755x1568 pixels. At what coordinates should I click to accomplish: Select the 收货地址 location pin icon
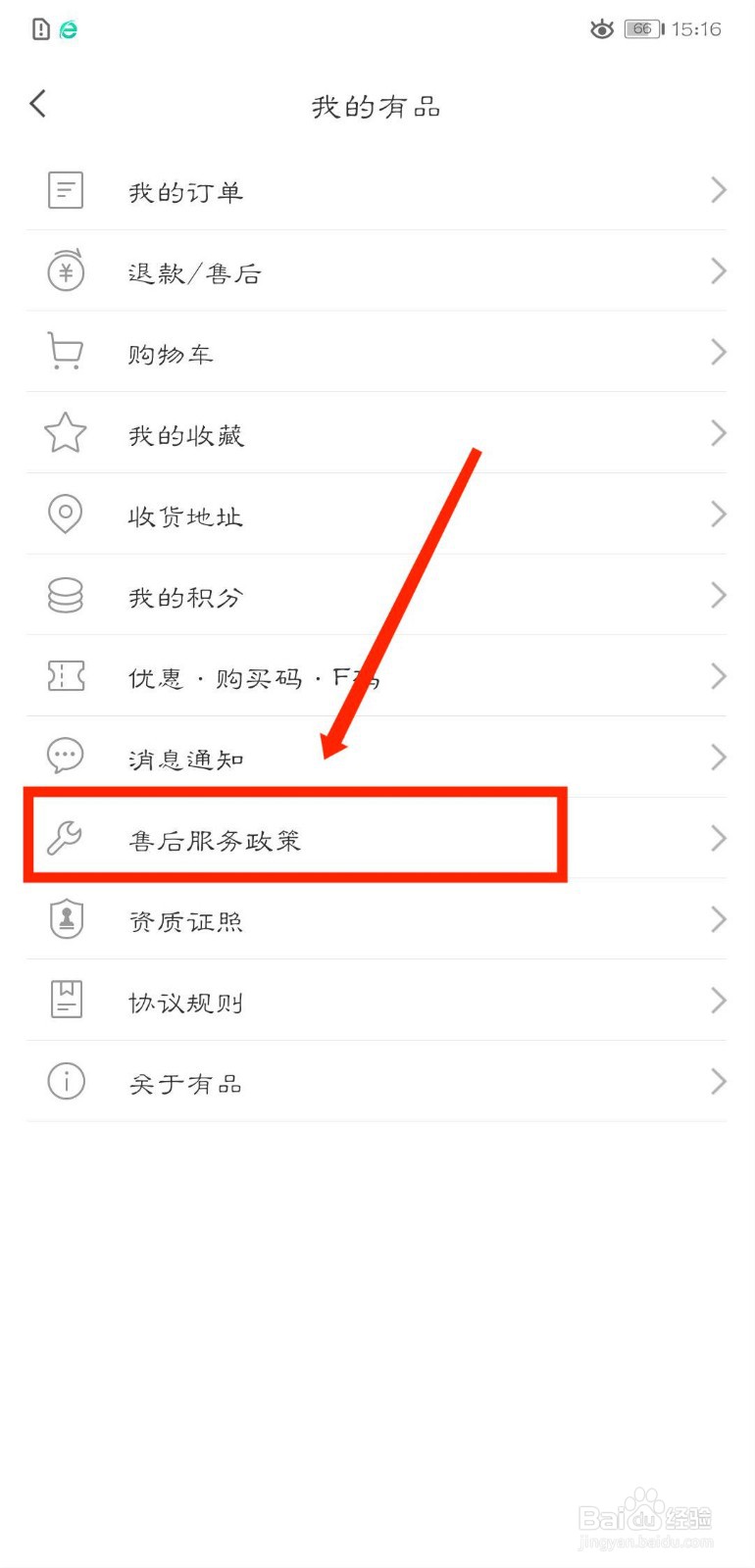65,514
